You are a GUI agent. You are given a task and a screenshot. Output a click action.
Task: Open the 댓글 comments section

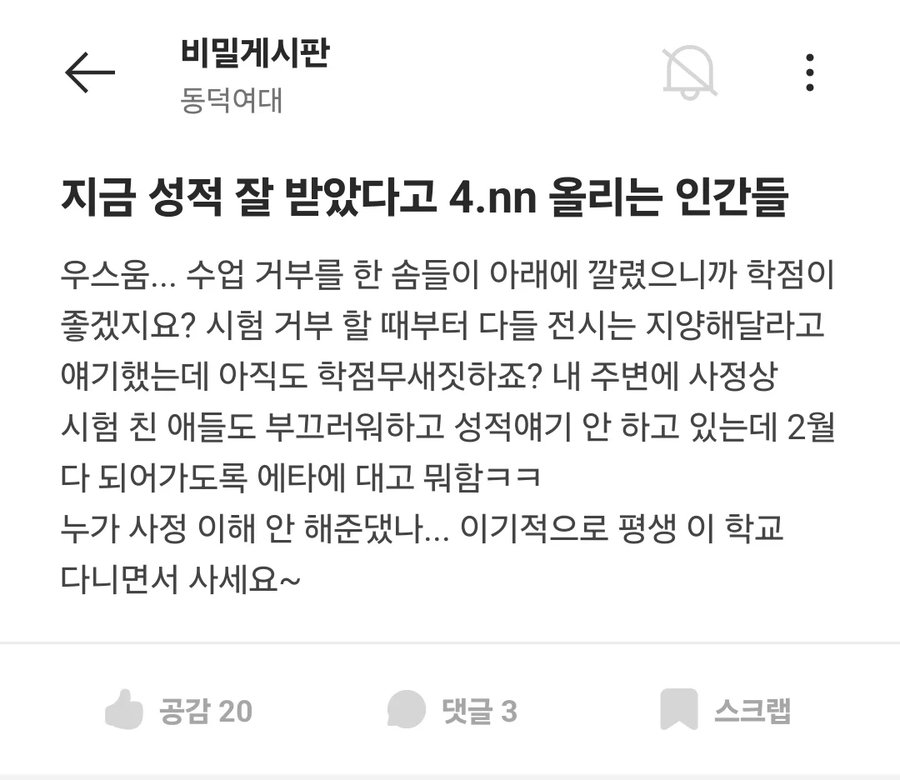click(453, 711)
